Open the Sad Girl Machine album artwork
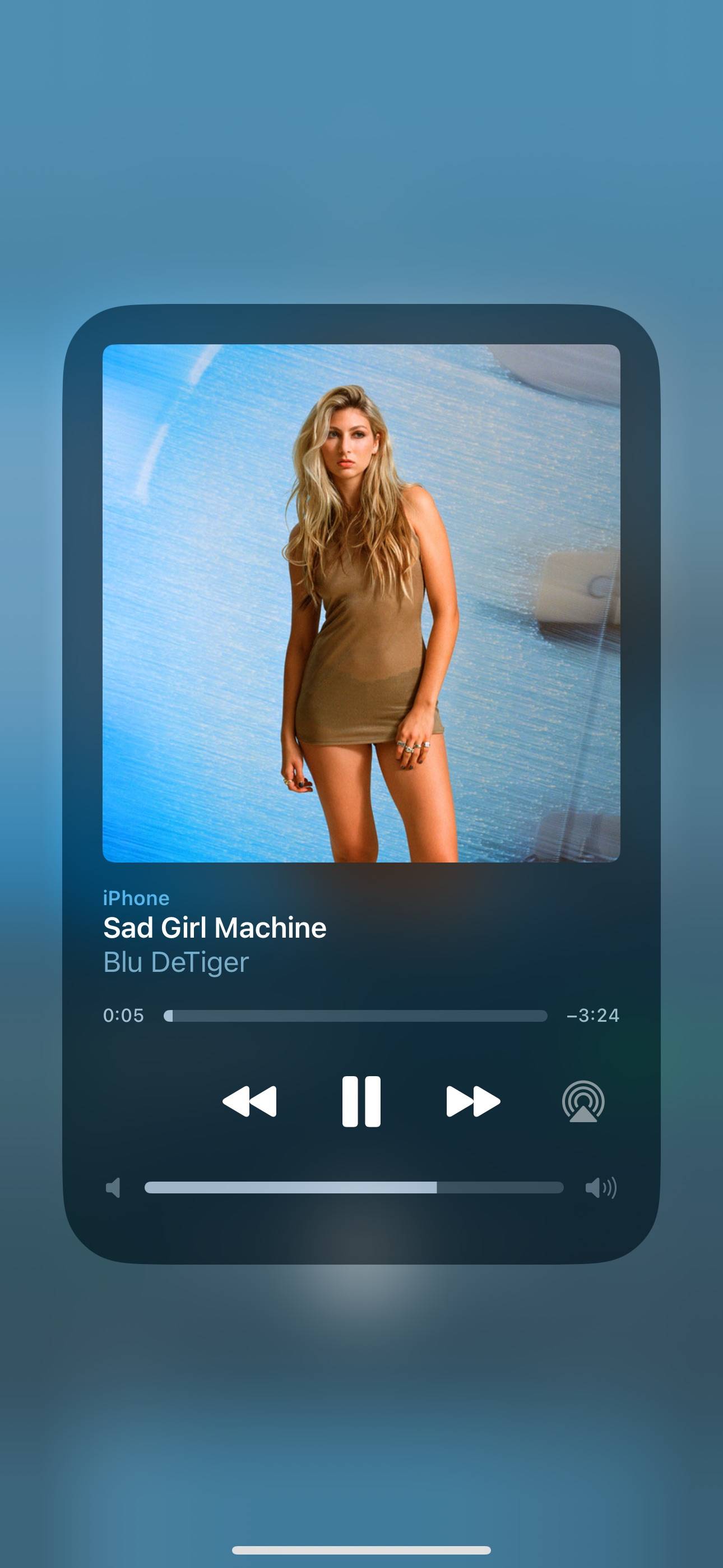Screen dimensions: 723x1568 [x=361, y=603]
